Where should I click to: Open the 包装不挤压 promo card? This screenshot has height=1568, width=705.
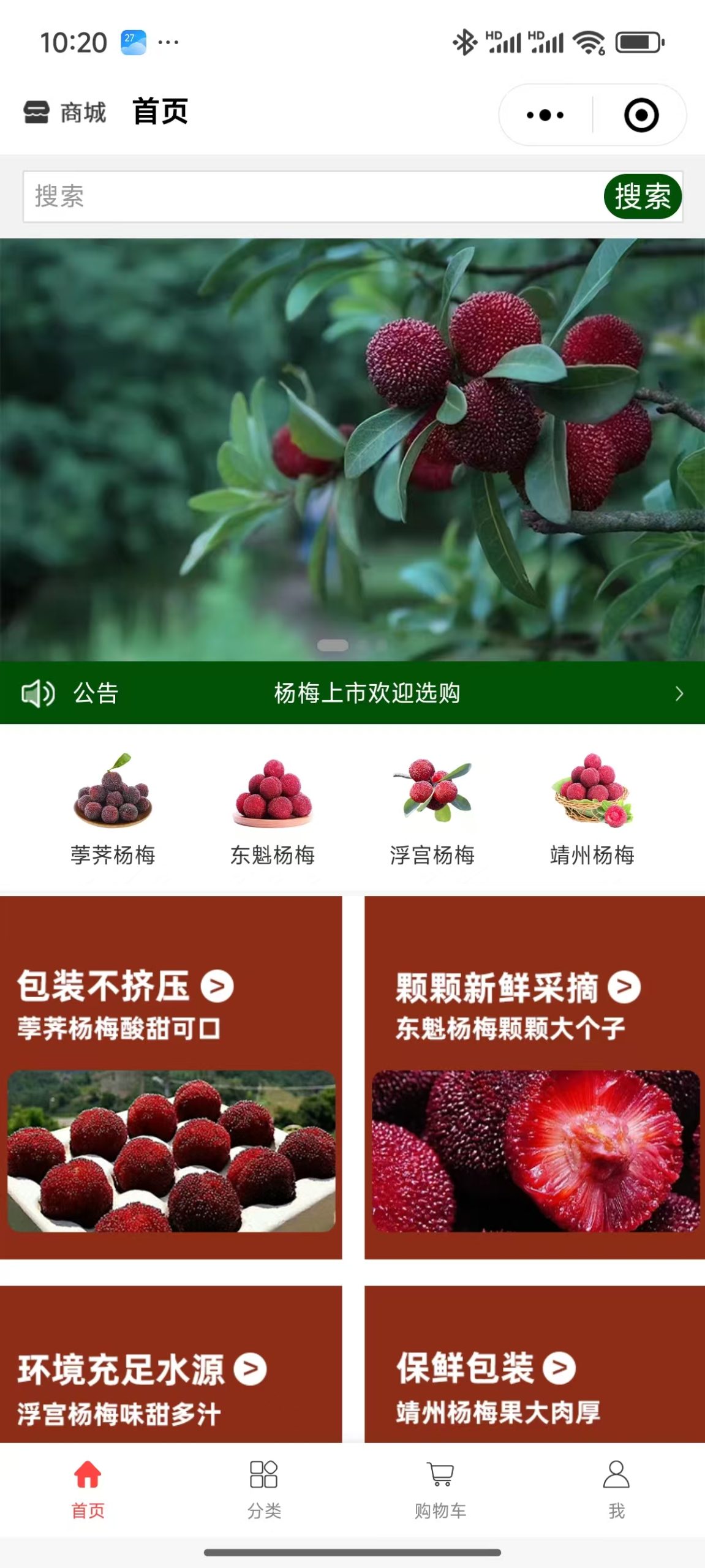click(170, 1078)
